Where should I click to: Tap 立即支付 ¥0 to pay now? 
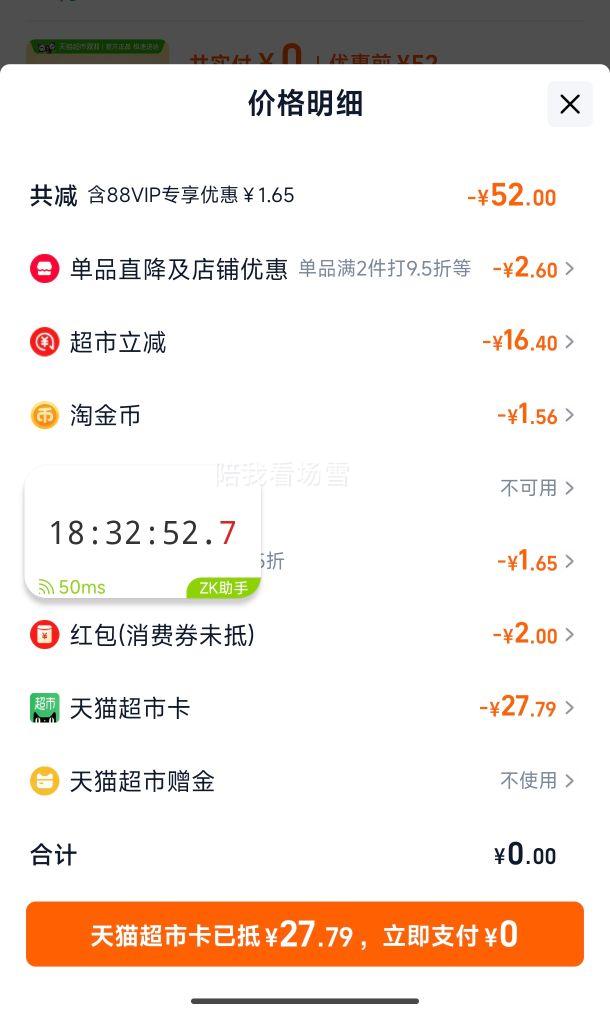[x=305, y=935]
